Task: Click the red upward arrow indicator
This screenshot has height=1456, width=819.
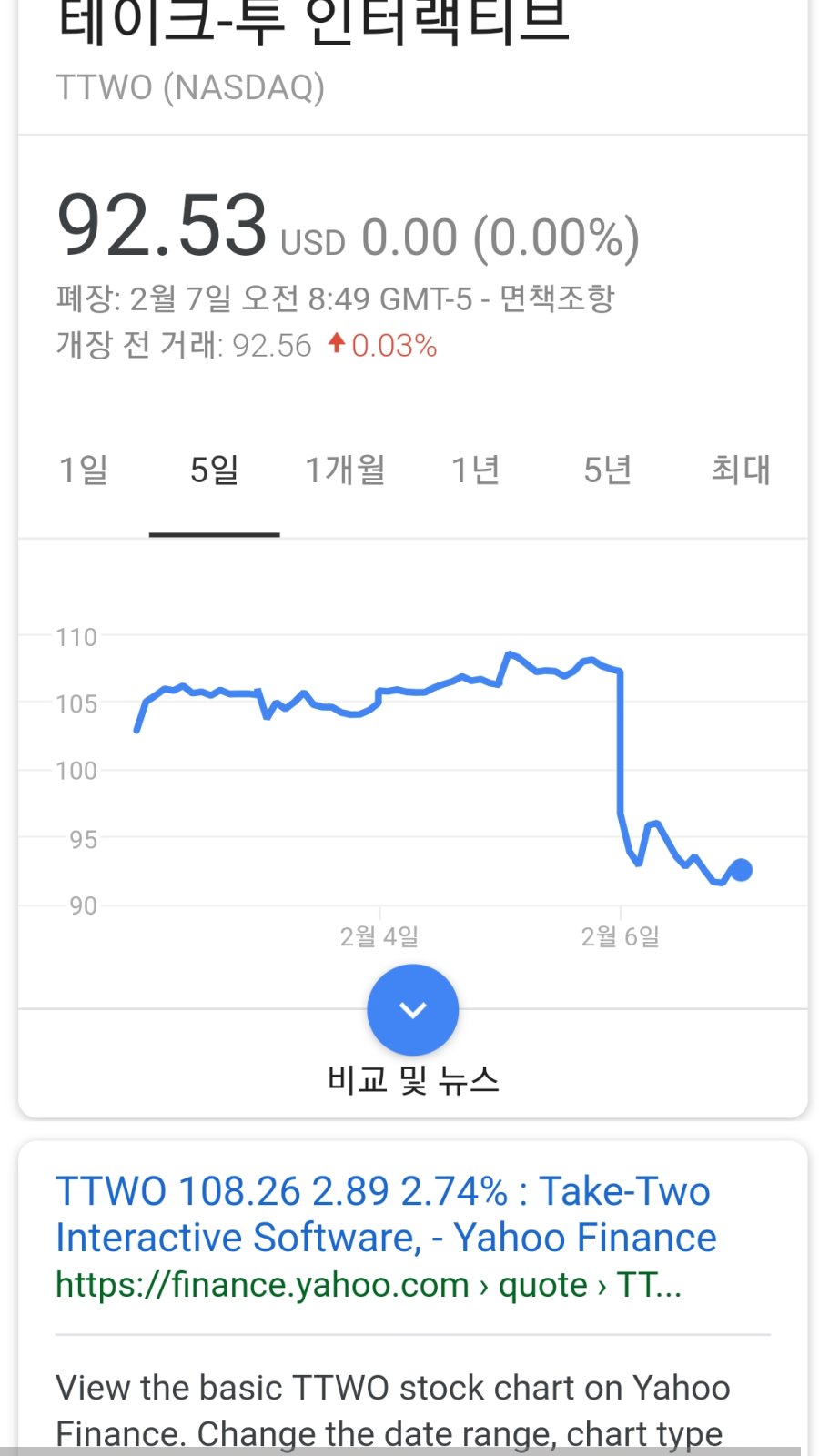Action: [338, 345]
